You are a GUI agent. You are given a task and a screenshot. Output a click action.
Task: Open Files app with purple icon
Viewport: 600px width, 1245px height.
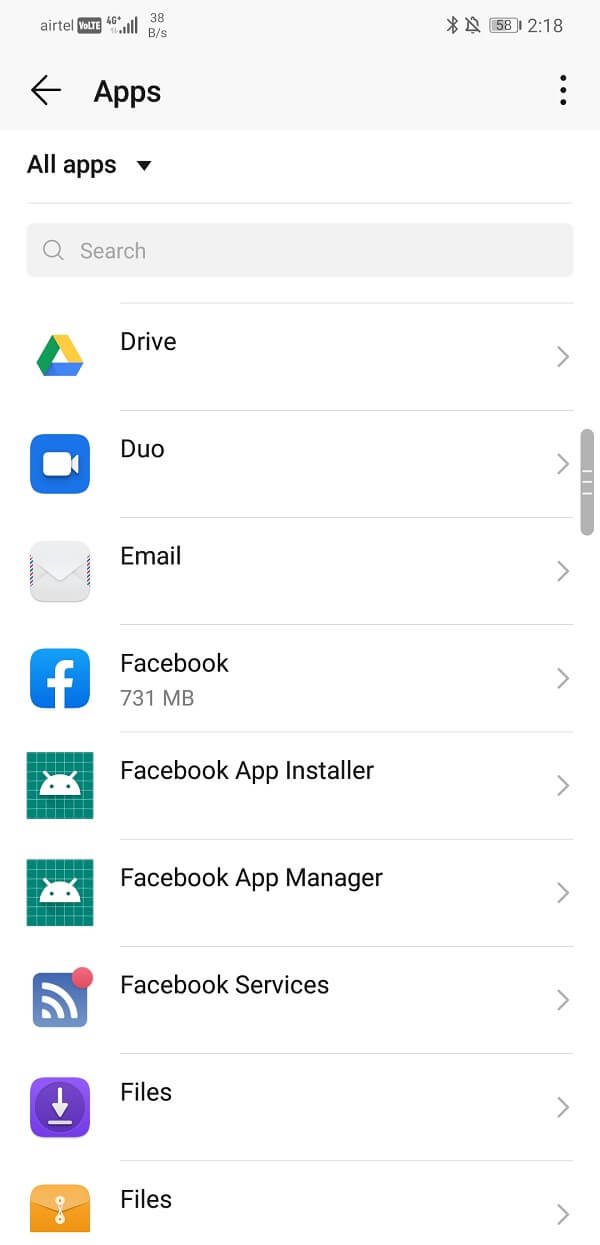[300, 1106]
